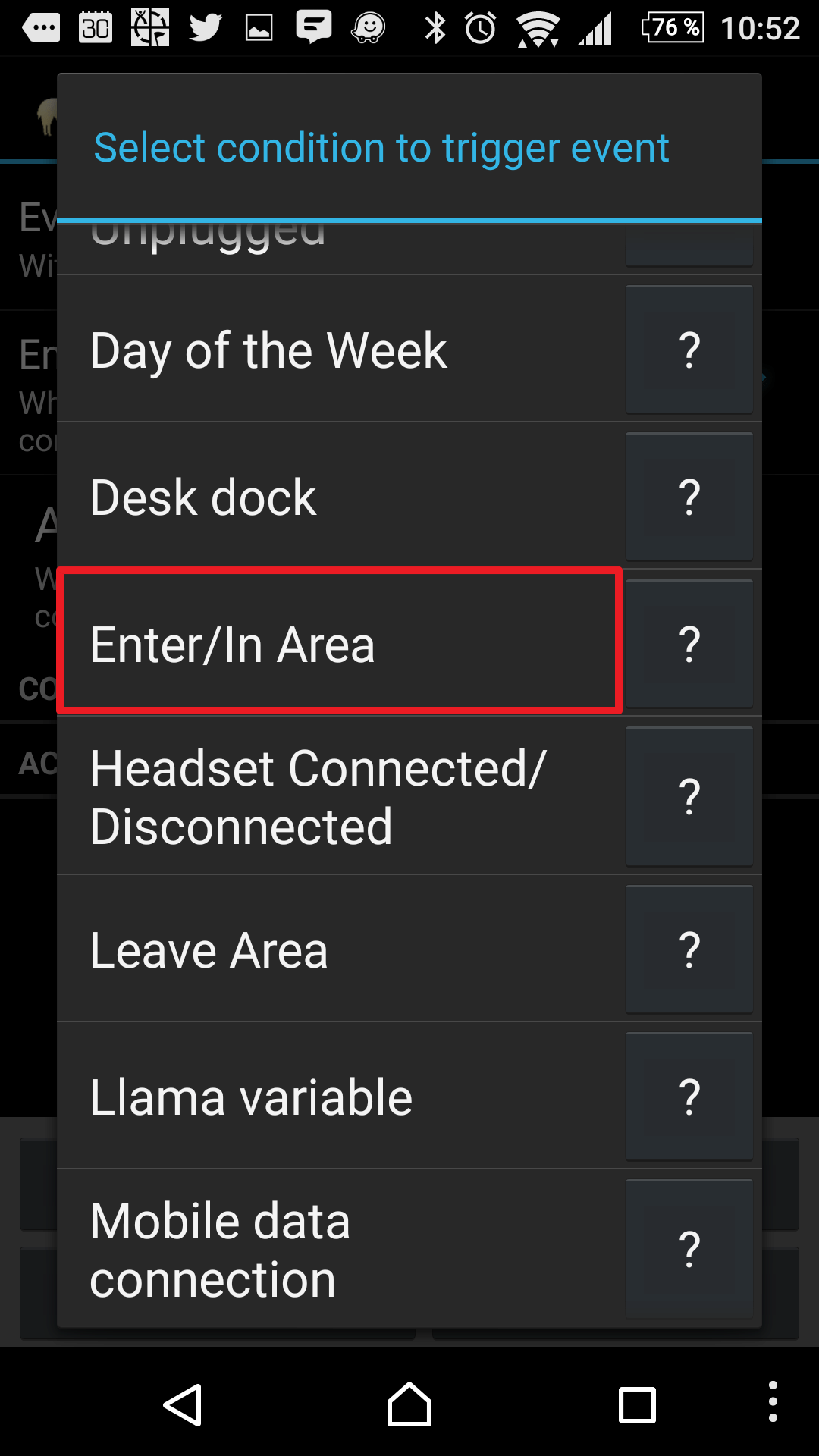Open help for Mobile data connection

689,1249
